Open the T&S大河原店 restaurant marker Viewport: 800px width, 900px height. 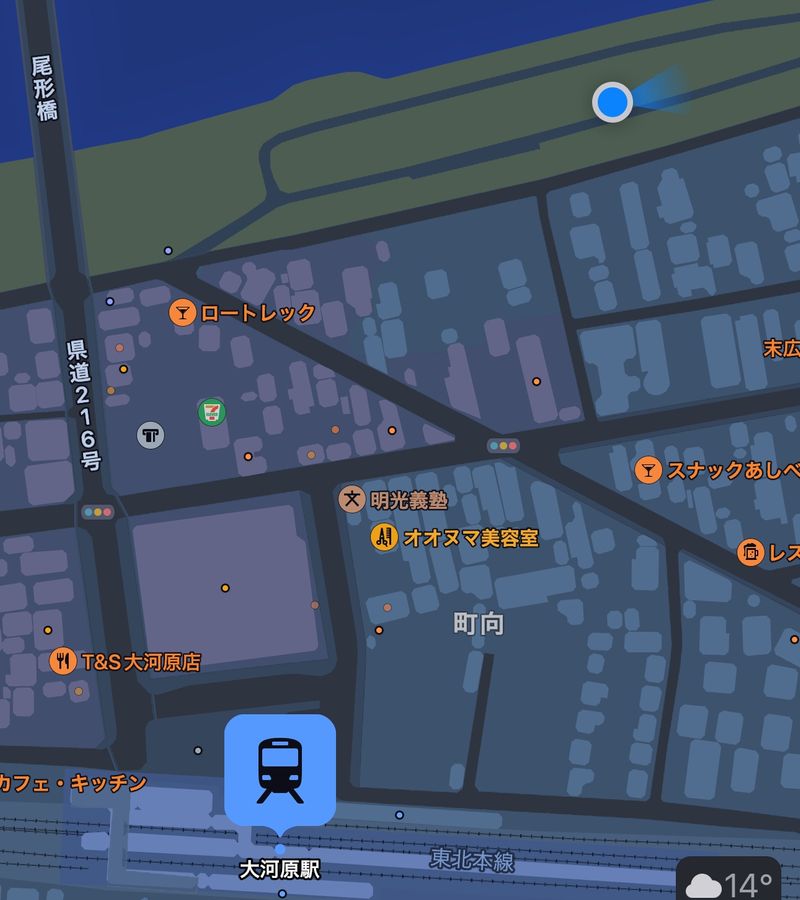click(63, 661)
